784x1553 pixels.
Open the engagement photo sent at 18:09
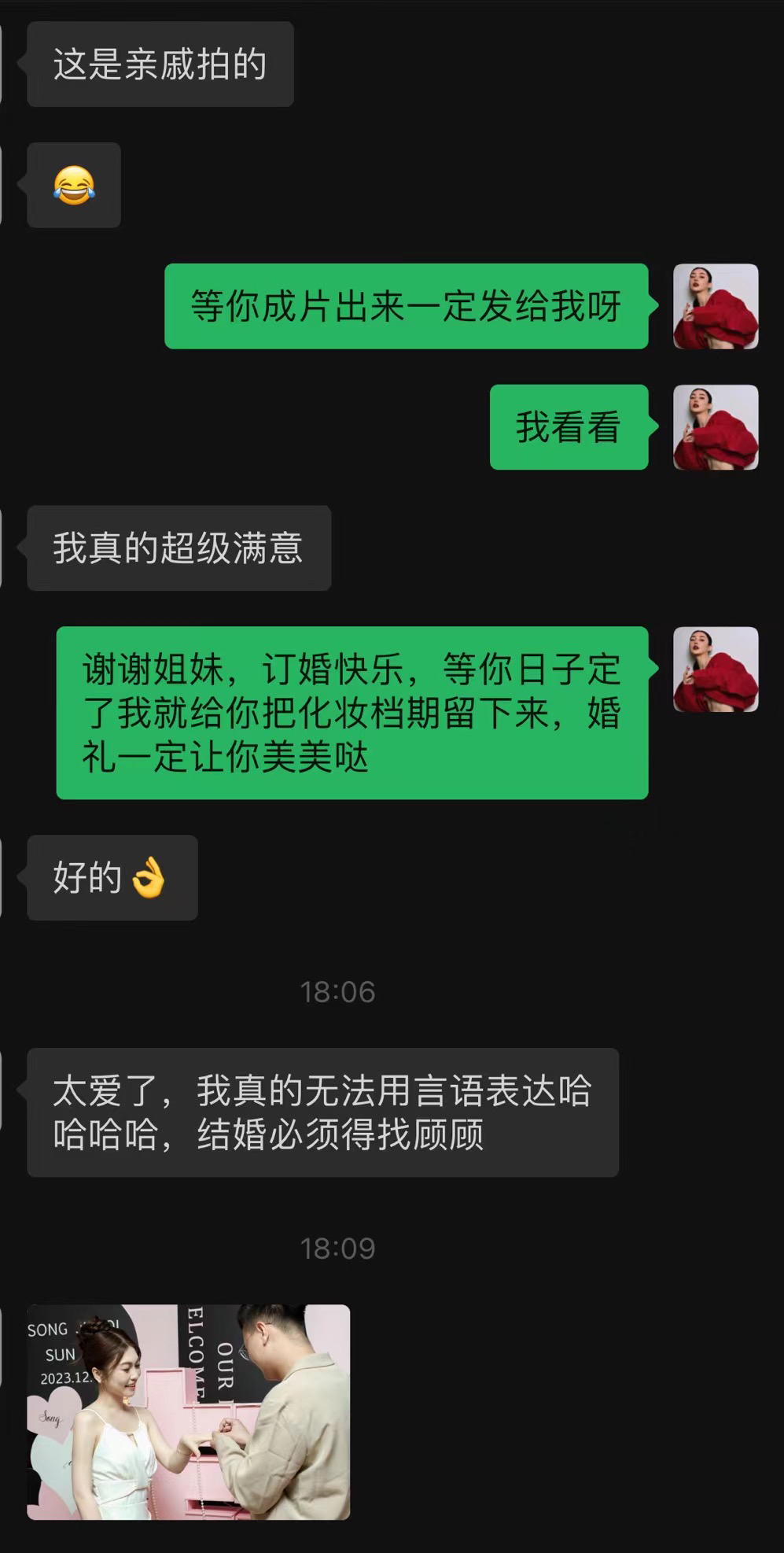point(189,1411)
